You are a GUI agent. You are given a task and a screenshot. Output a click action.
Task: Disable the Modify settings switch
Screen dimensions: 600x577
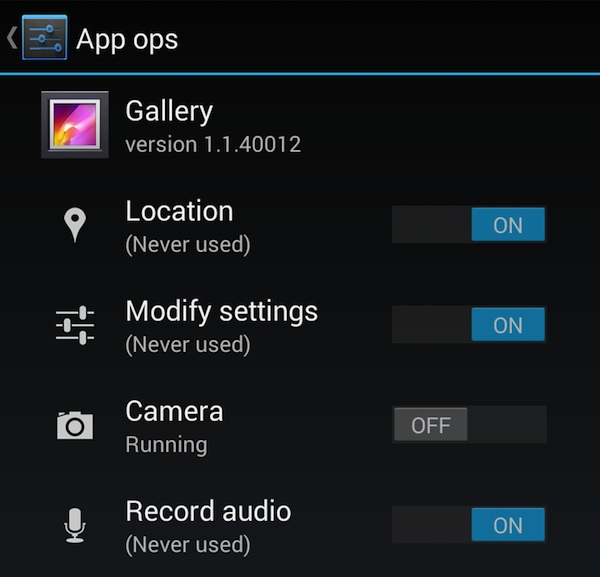tap(469, 325)
